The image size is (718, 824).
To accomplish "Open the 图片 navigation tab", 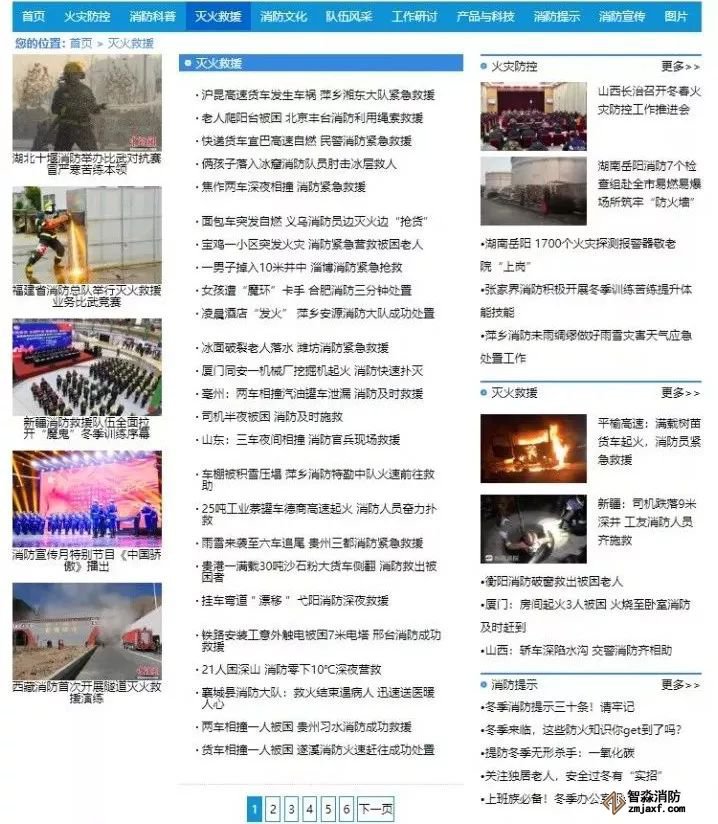I will pyautogui.click(x=676, y=17).
